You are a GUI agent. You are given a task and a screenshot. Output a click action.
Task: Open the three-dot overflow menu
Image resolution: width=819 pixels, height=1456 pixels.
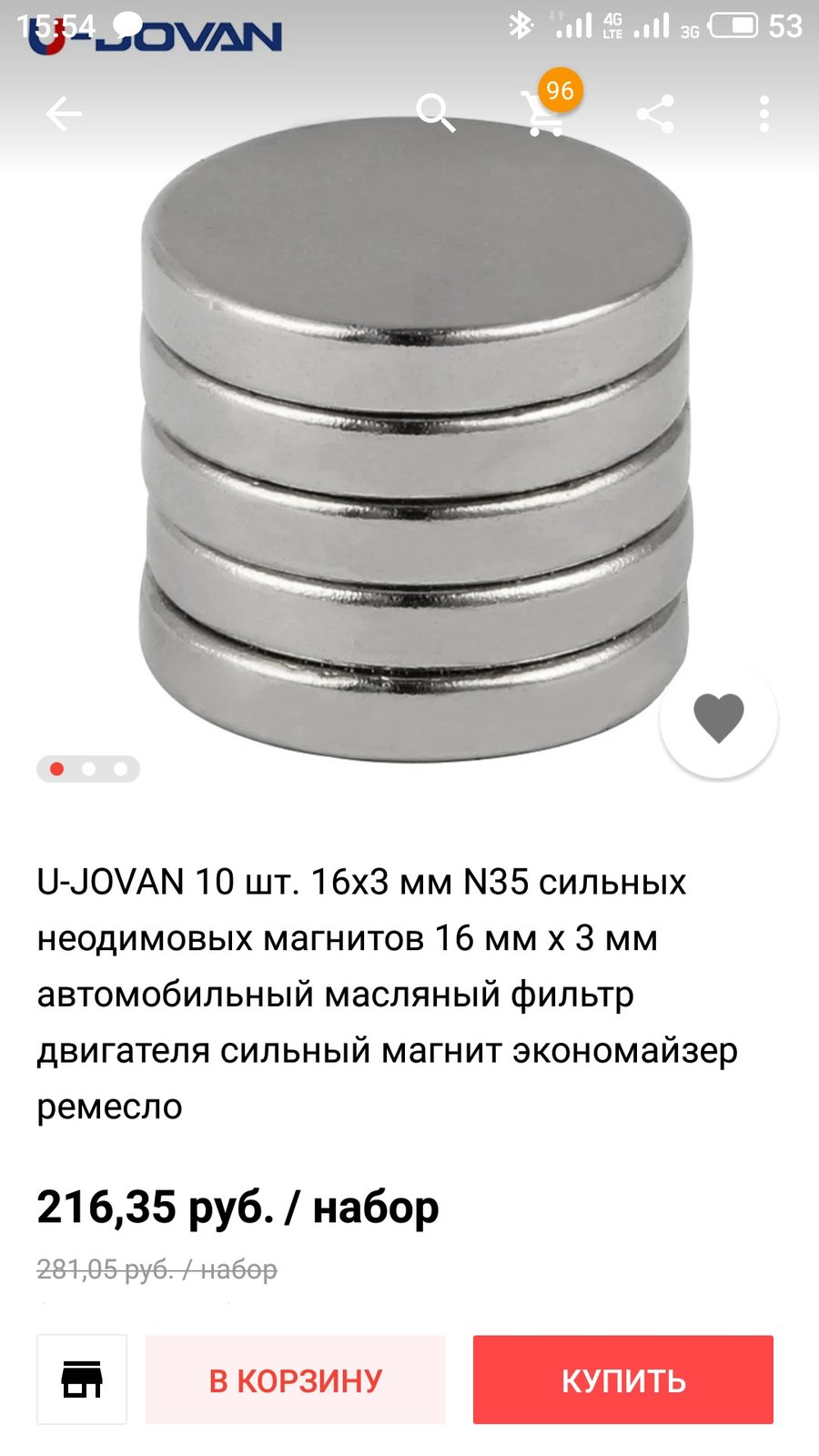[x=764, y=114]
